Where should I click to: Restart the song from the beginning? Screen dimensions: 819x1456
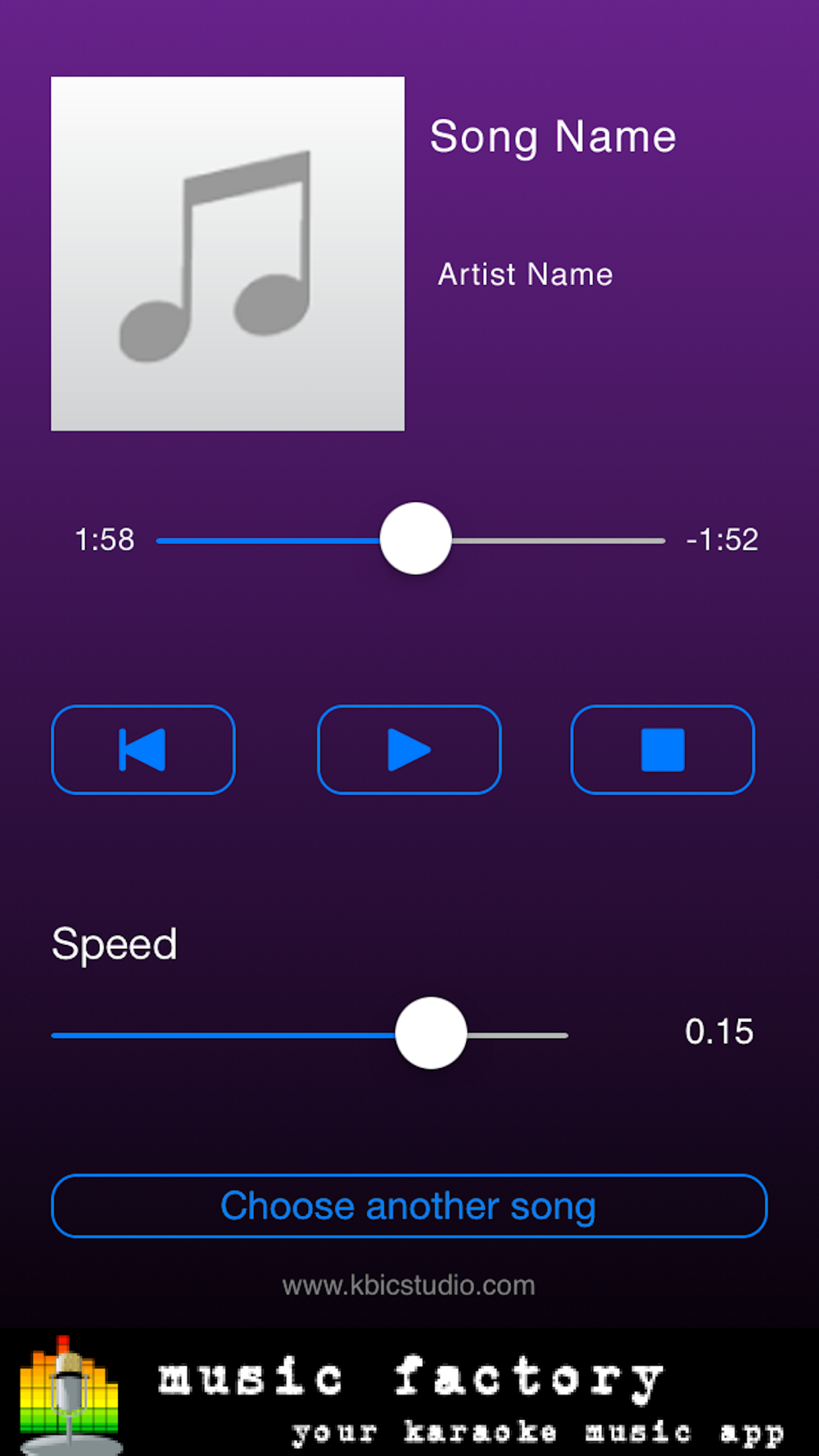click(143, 749)
